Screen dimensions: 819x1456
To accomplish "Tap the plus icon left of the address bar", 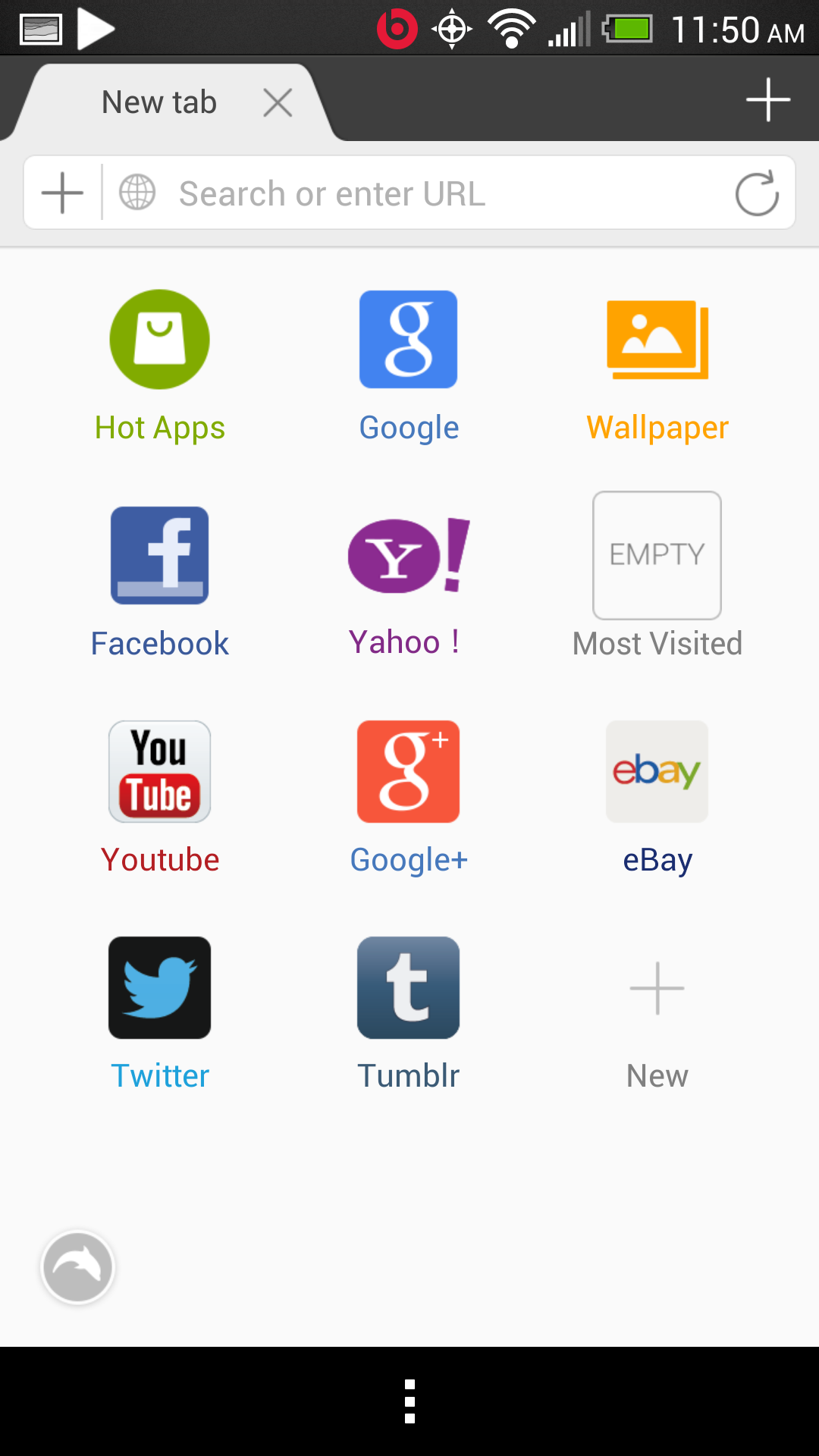I will 61,192.
